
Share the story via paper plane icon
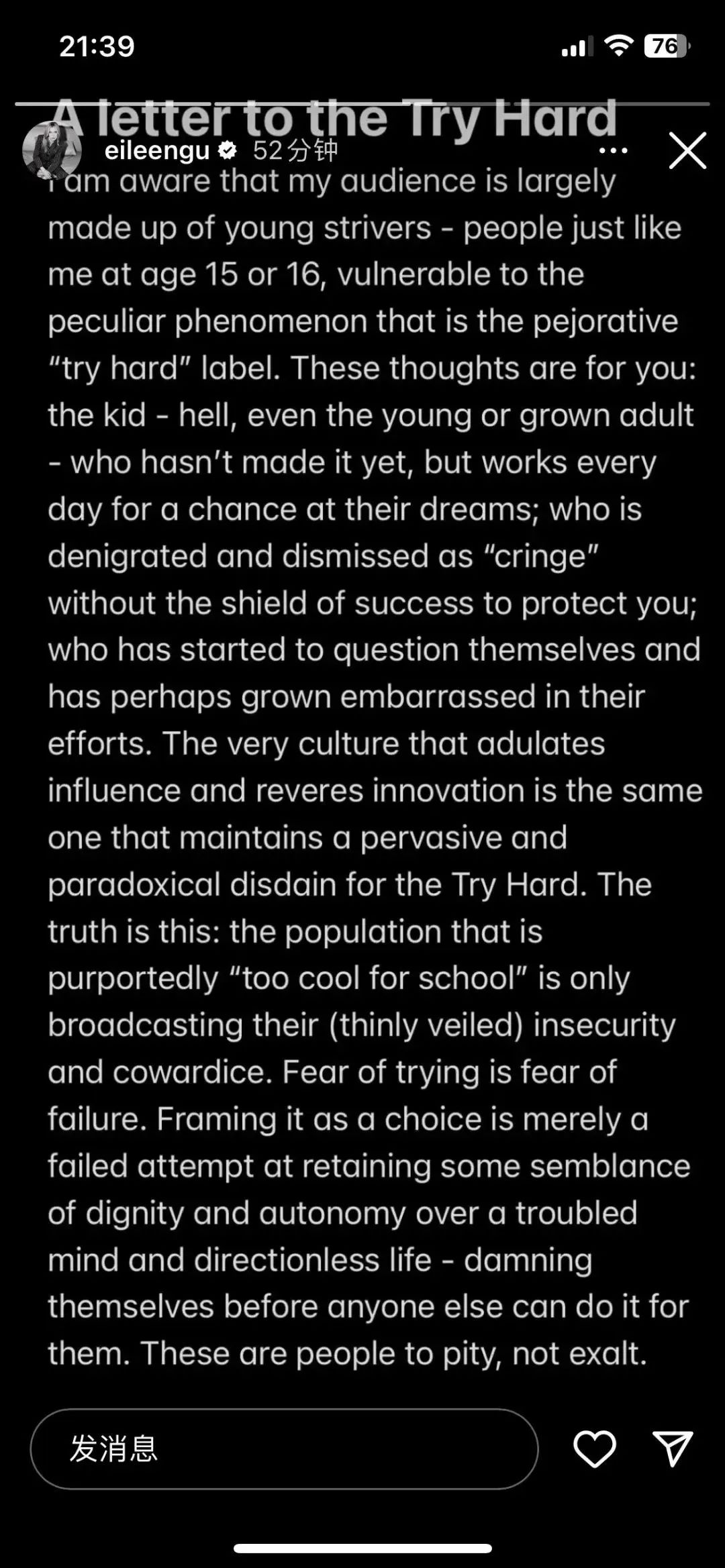[673, 1448]
